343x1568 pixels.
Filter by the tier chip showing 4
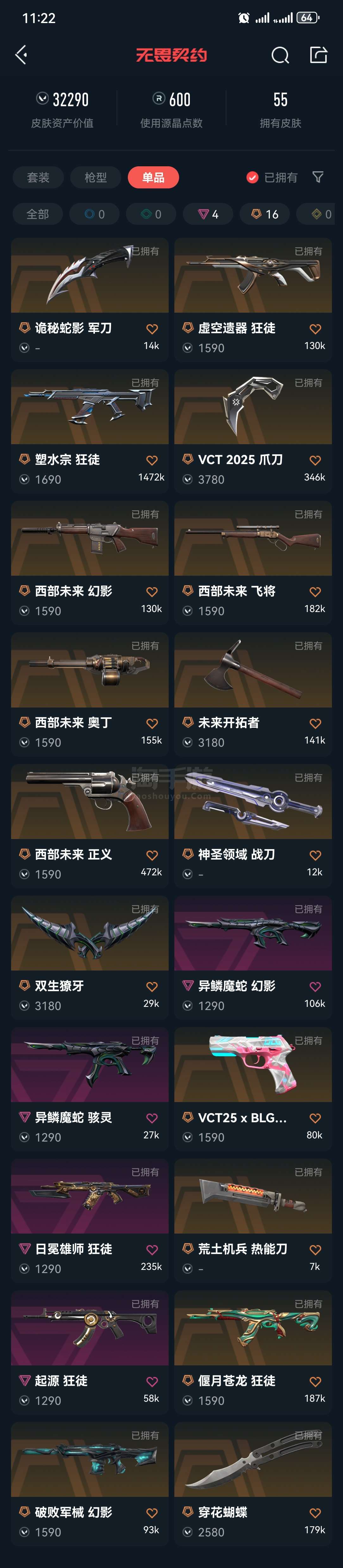pyautogui.click(x=208, y=214)
